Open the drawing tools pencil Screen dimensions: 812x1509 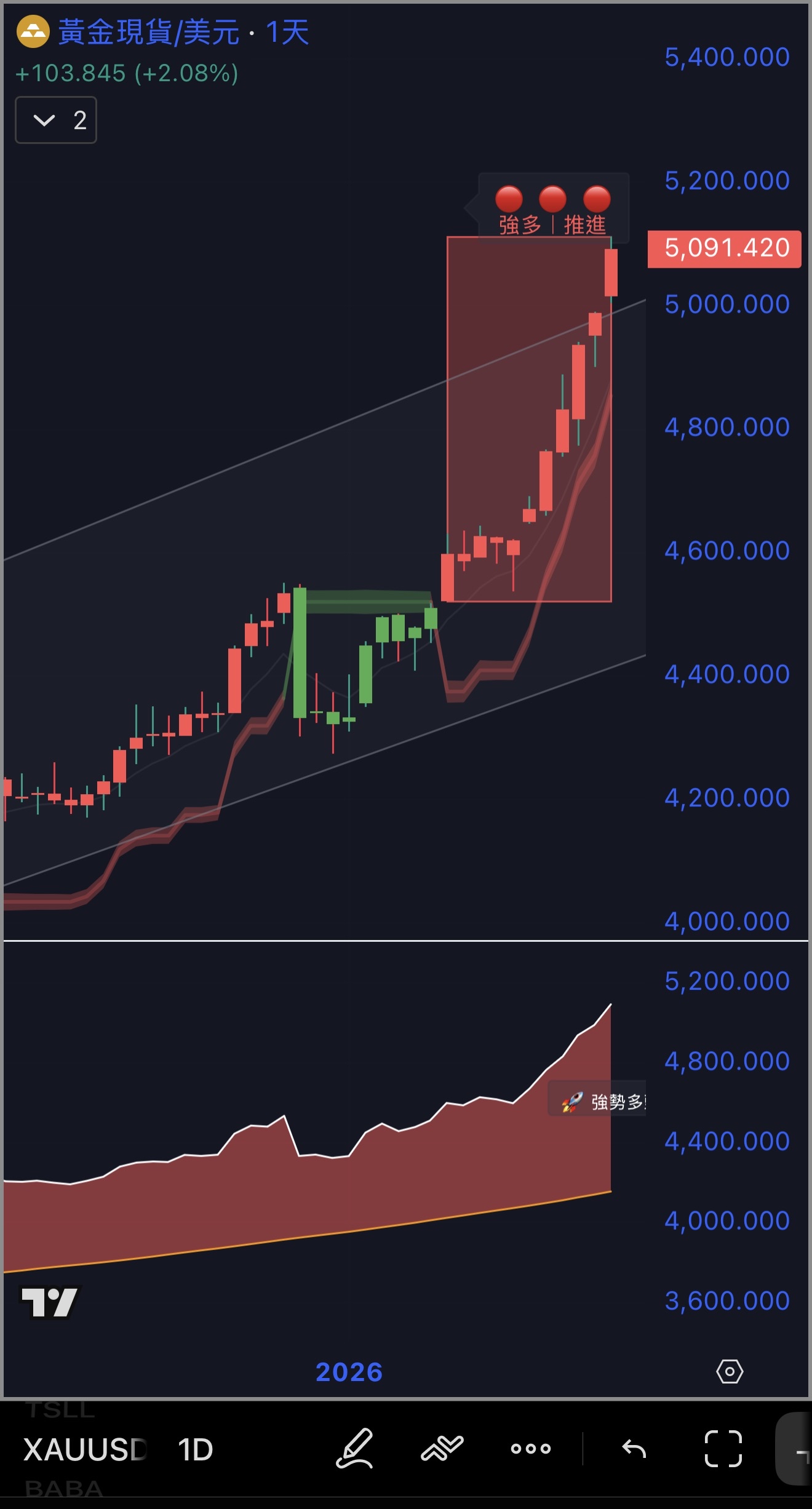pos(355,1449)
